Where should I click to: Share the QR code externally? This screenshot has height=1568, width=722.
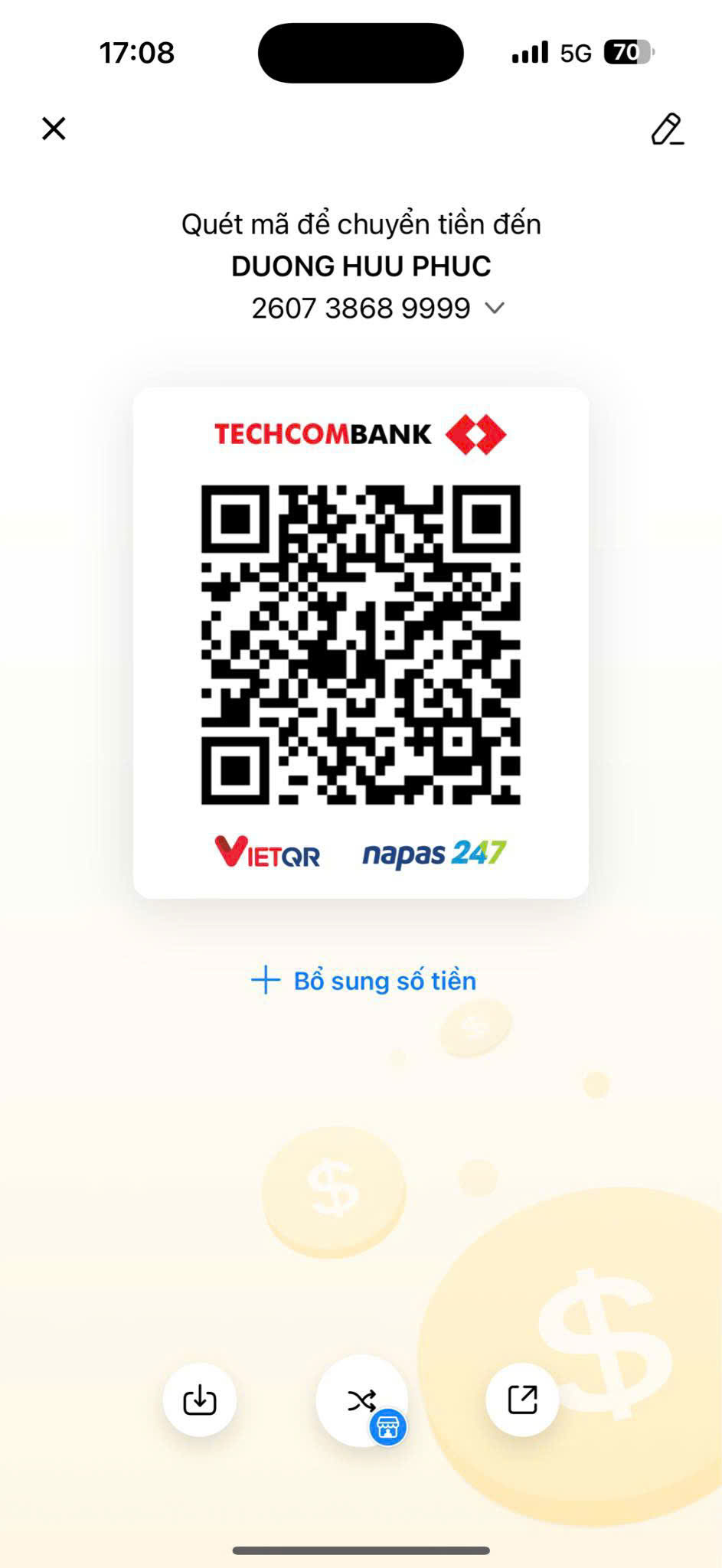coord(522,1400)
